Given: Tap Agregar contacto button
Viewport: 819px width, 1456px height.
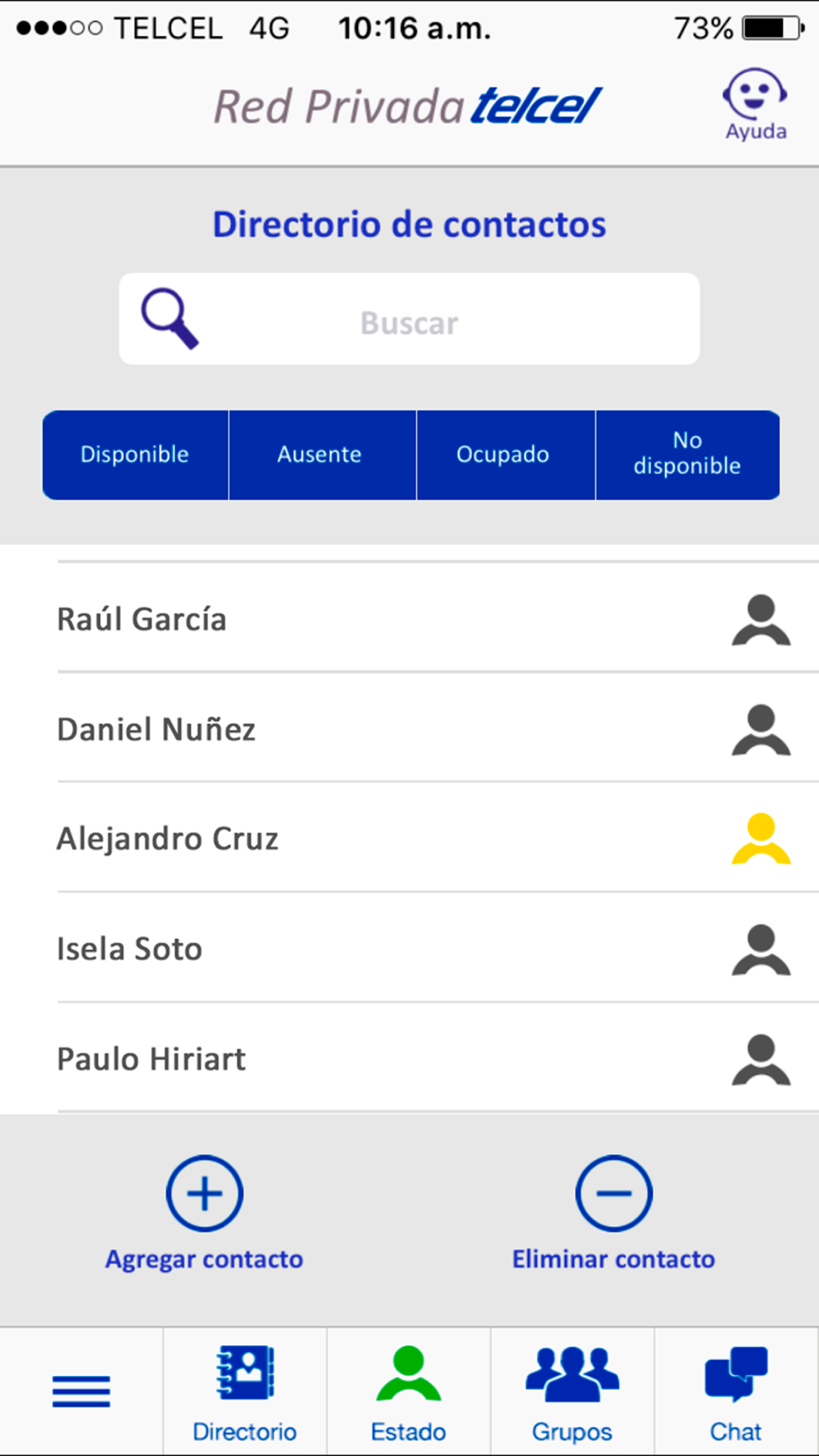Looking at the screenshot, I should (204, 1214).
